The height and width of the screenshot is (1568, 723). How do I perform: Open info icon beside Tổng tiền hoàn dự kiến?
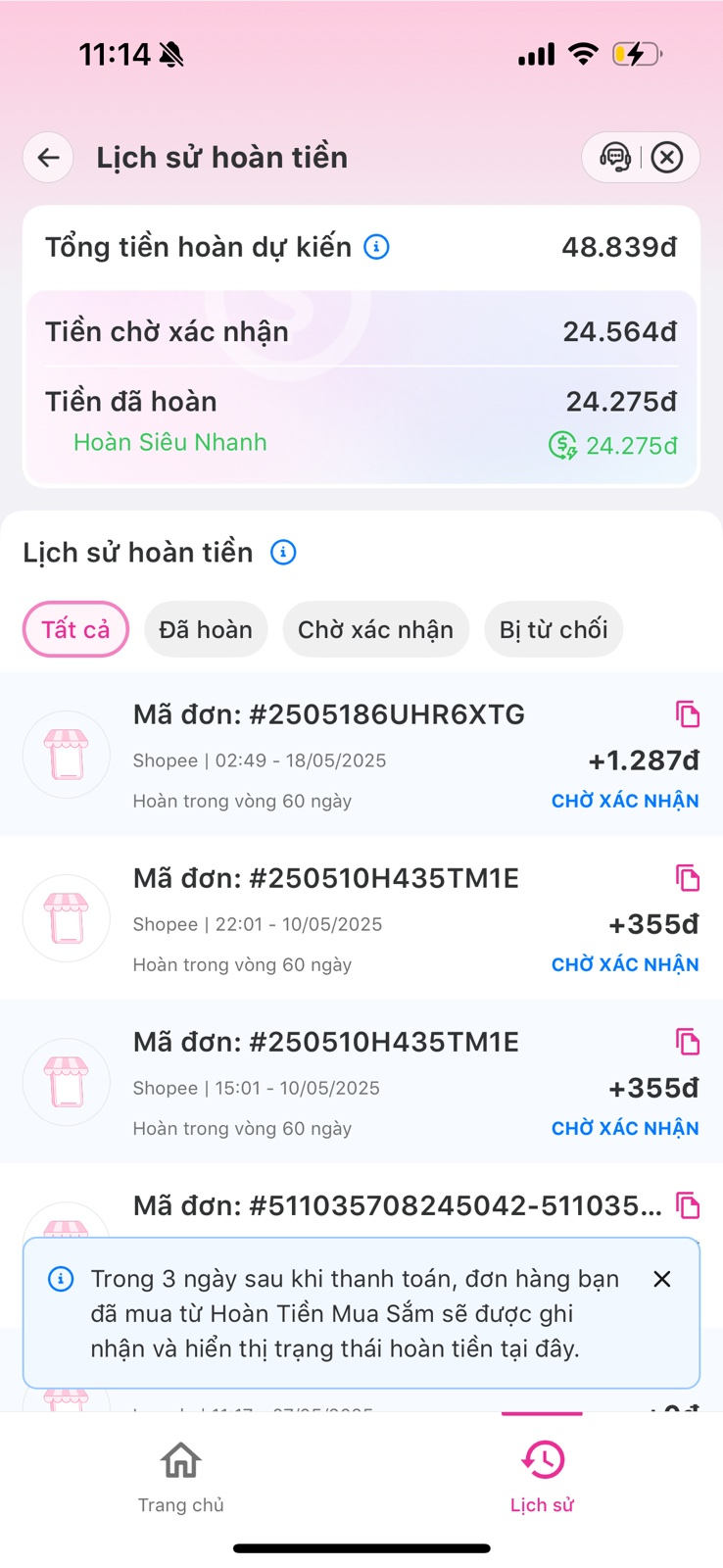376,247
